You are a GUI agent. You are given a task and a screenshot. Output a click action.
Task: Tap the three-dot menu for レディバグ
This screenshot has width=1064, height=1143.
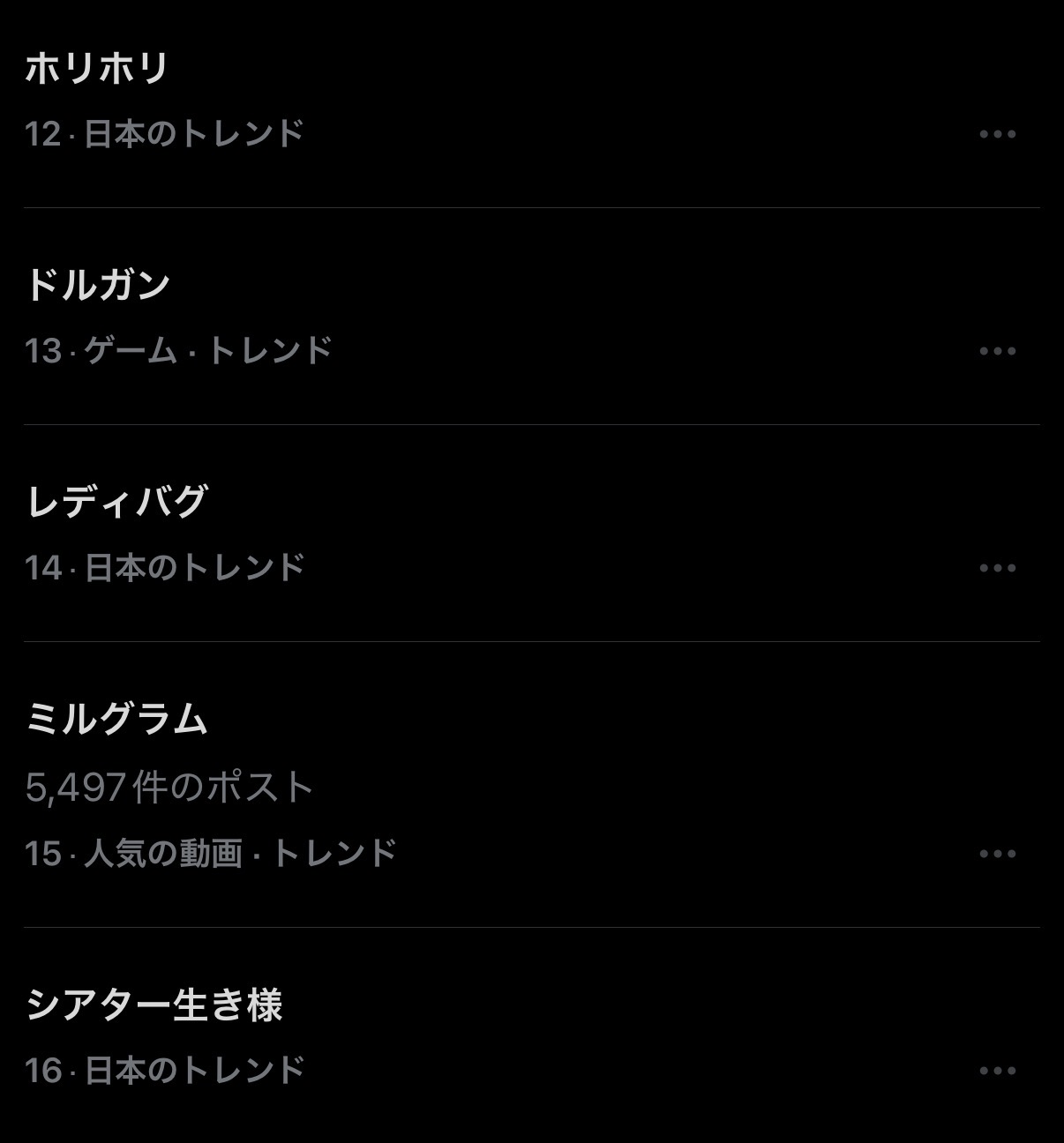pos(997,568)
